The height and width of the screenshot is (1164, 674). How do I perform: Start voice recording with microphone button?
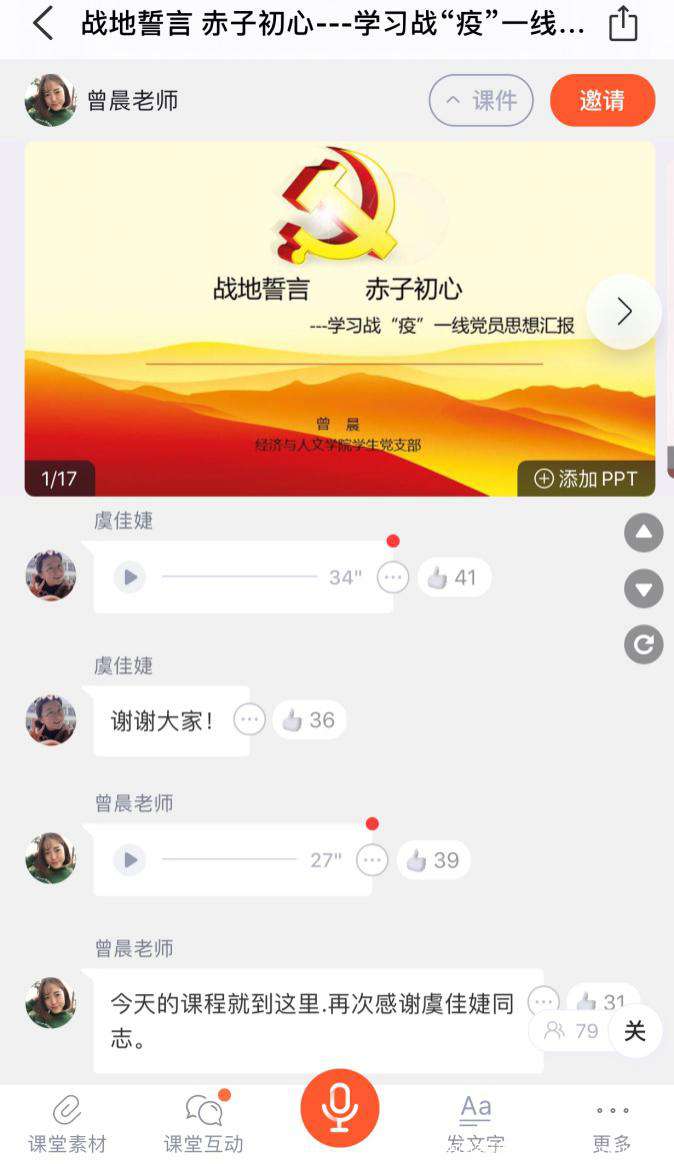[x=340, y=1108]
